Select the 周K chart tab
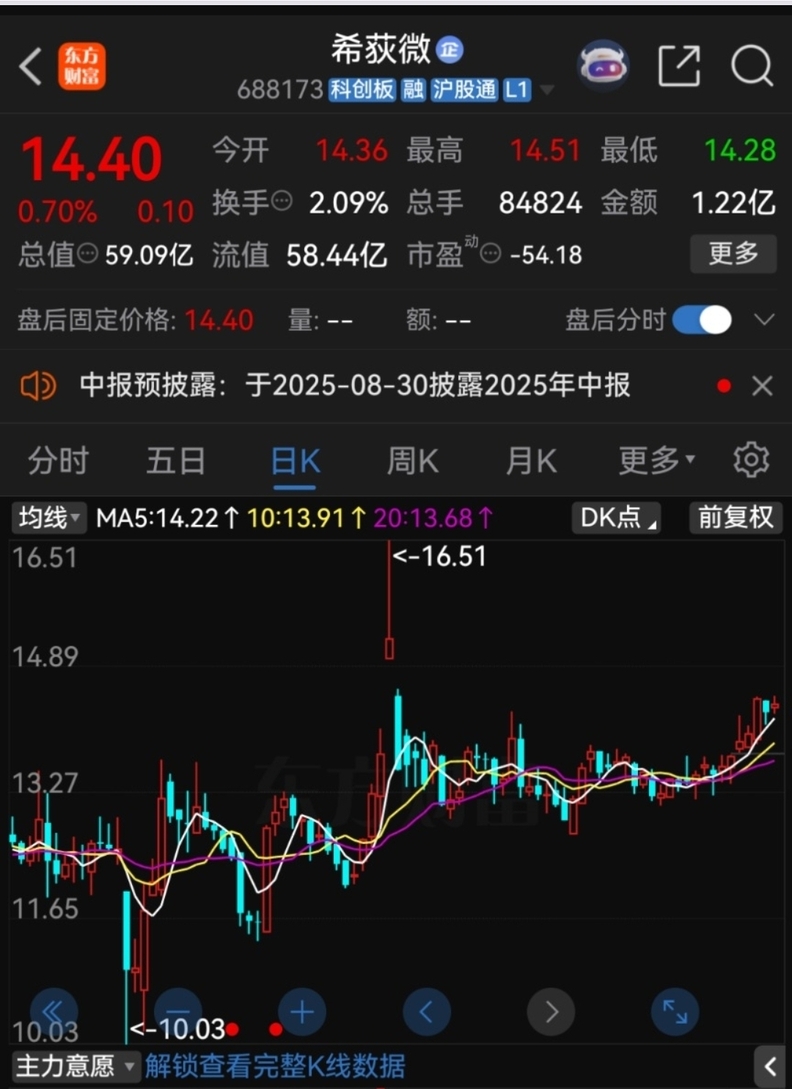Image resolution: width=792 pixels, height=1089 pixels. [x=412, y=461]
